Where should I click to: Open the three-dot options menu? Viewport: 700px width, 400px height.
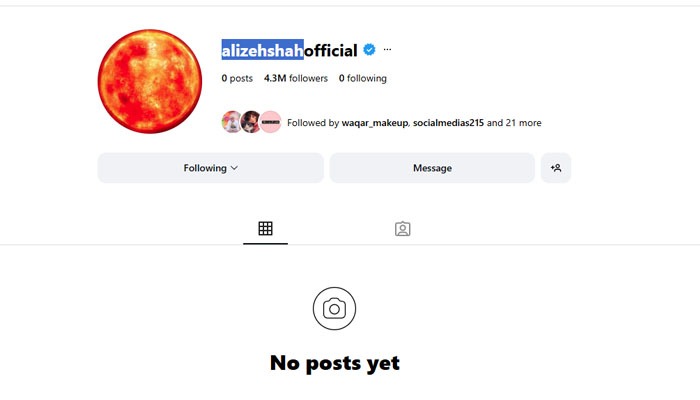tap(388, 50)
